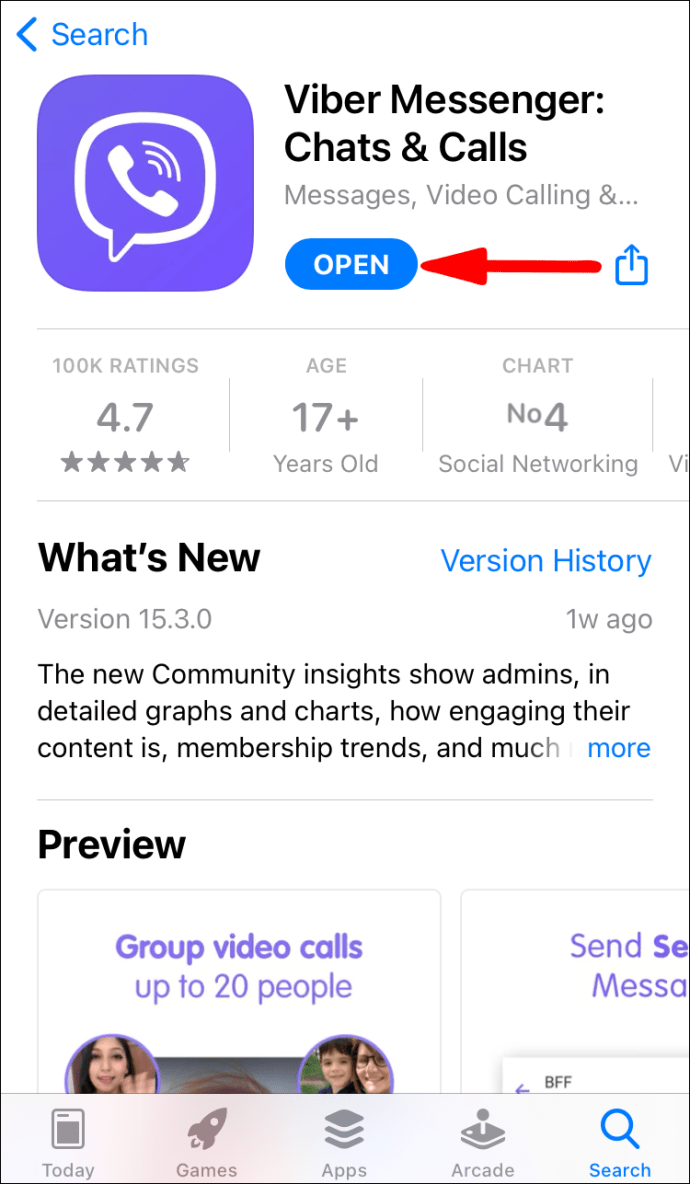Screen dimensions: 690x1184
Task: Open Version History
Action: pos(546,561)
